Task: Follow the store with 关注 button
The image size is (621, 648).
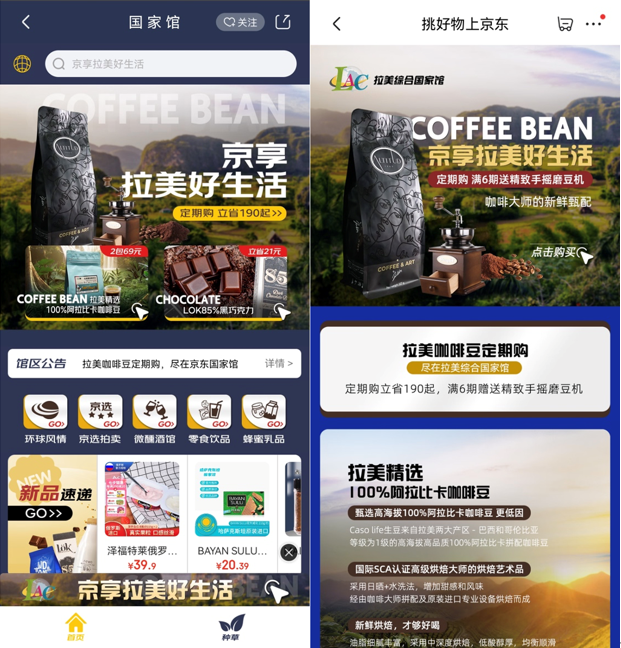Action: tap(240, 22)
